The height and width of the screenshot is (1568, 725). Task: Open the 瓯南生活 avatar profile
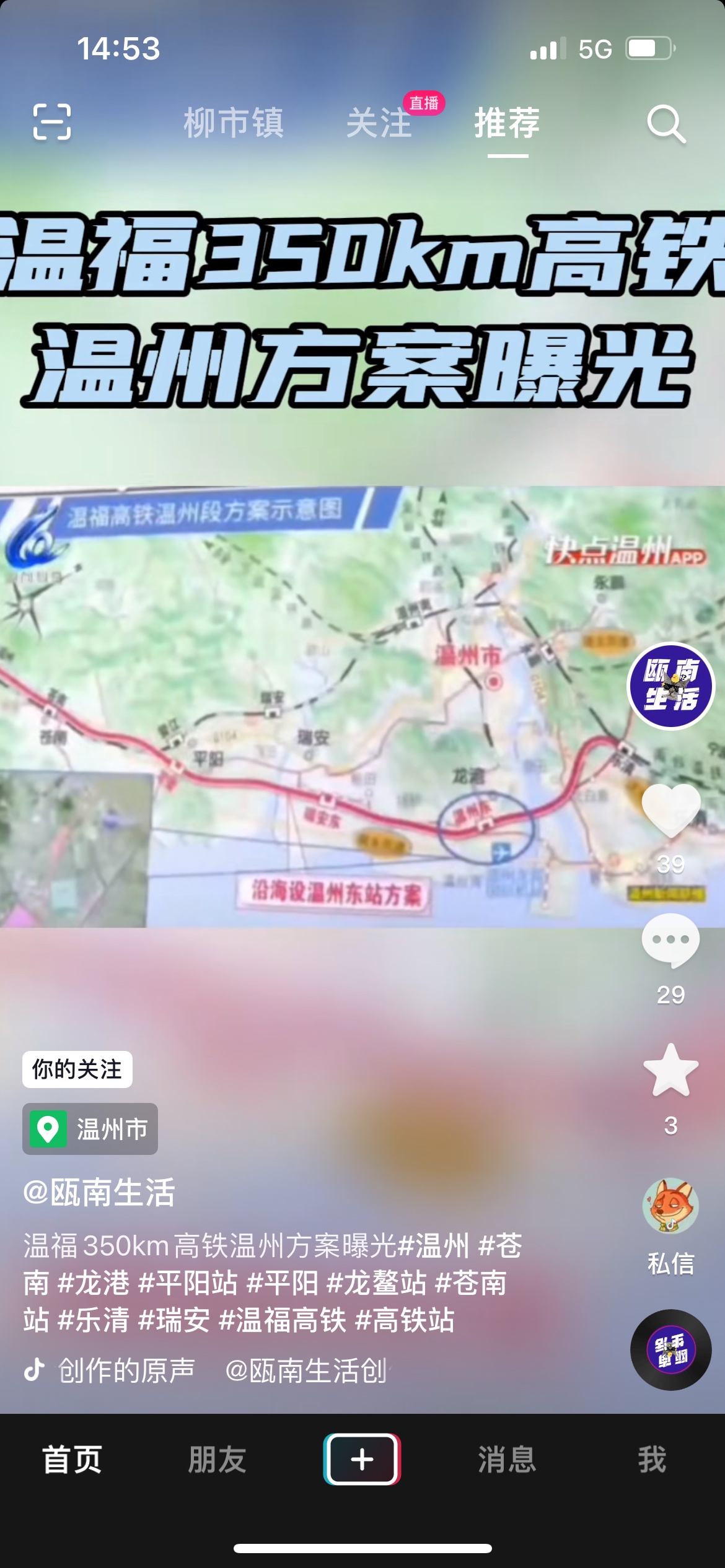coord(671,686)
